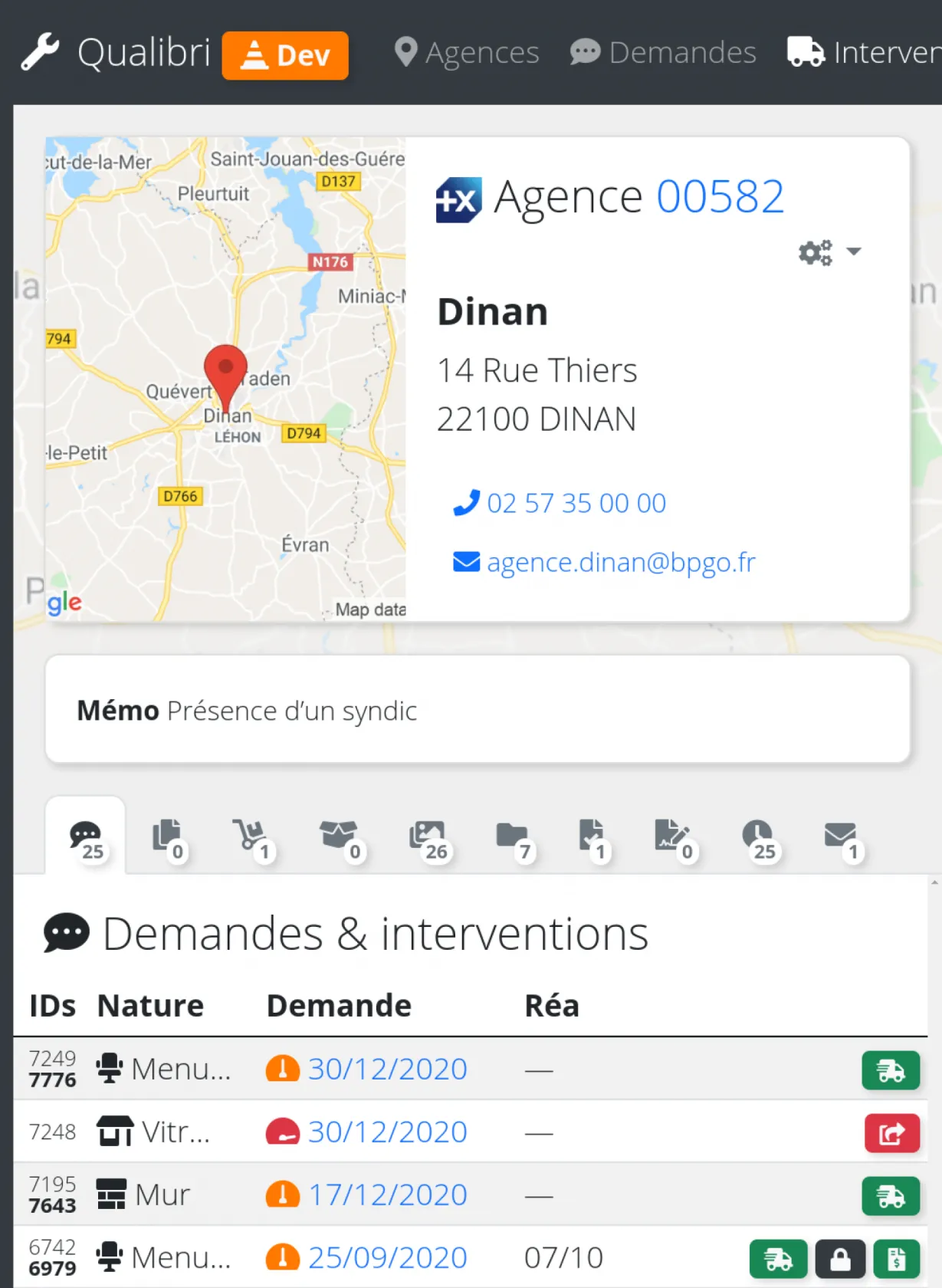Switch to the envelope mail tab

pos(842,837)
